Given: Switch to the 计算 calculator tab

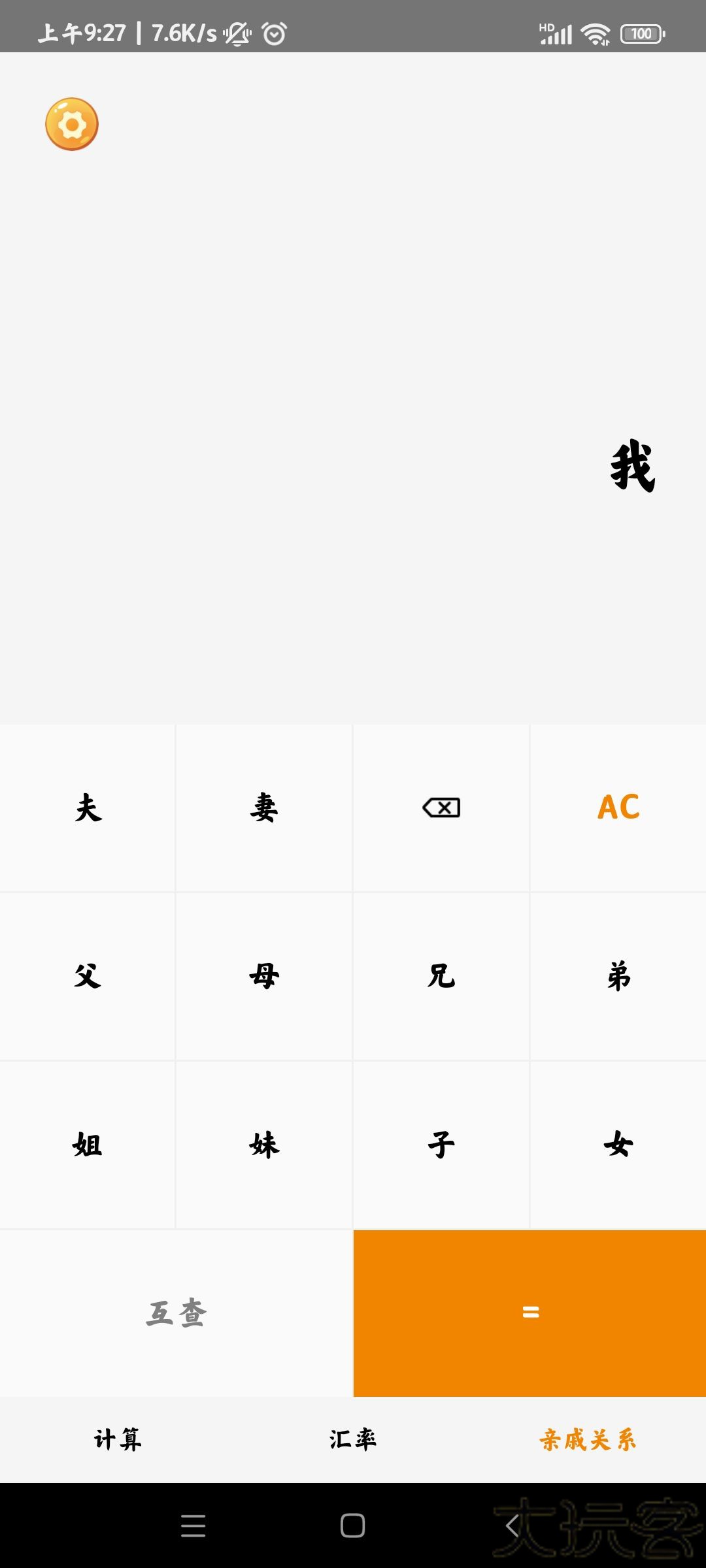Looking at the screenshot, I should pyautogui.click(x=118, y=1440).
